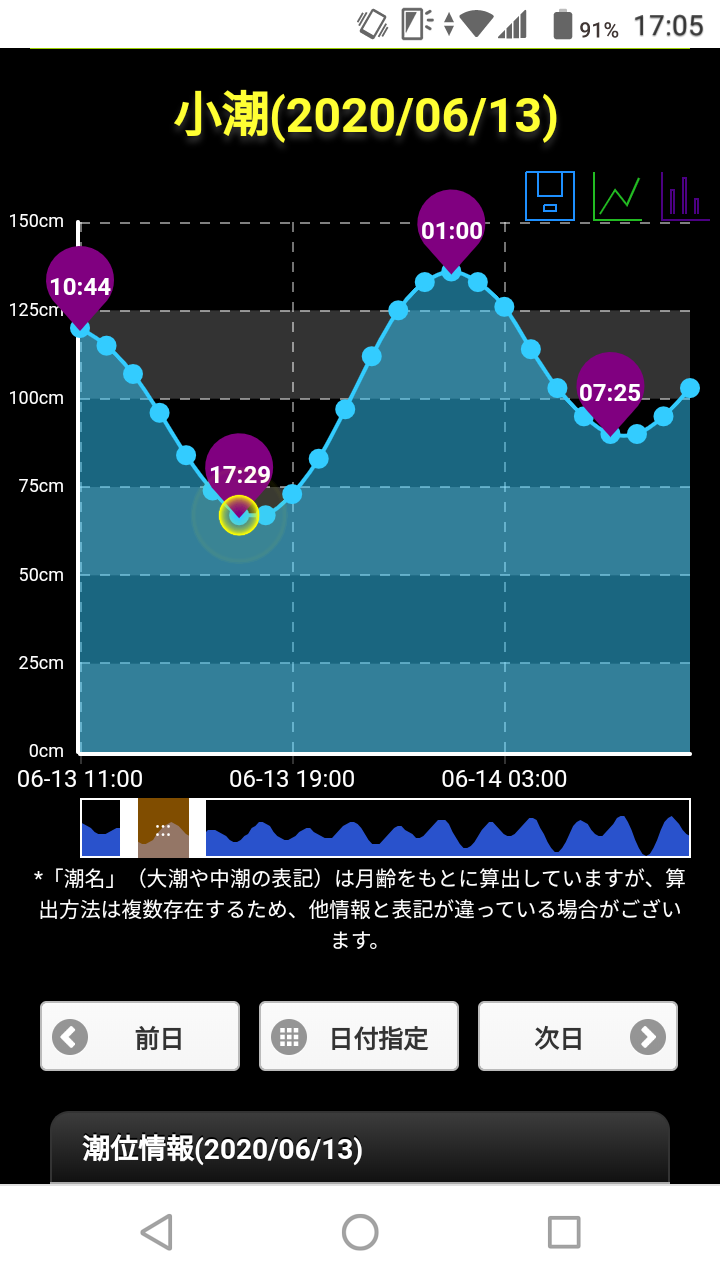
Task: Open the 日付指定 date picker
Action: (x=359, y=1037)
